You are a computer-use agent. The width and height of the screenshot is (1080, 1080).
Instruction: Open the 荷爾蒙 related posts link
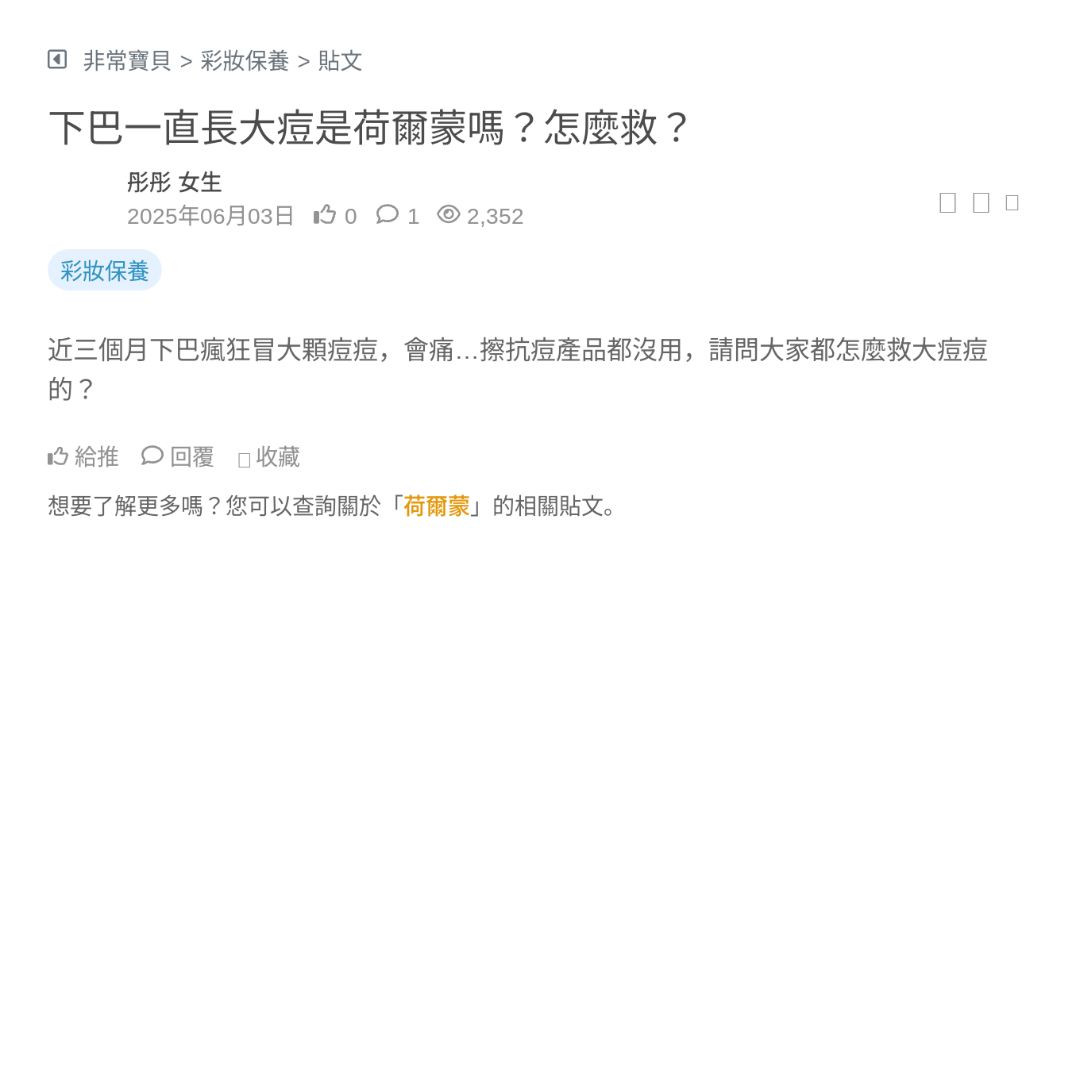coord(436,506)
